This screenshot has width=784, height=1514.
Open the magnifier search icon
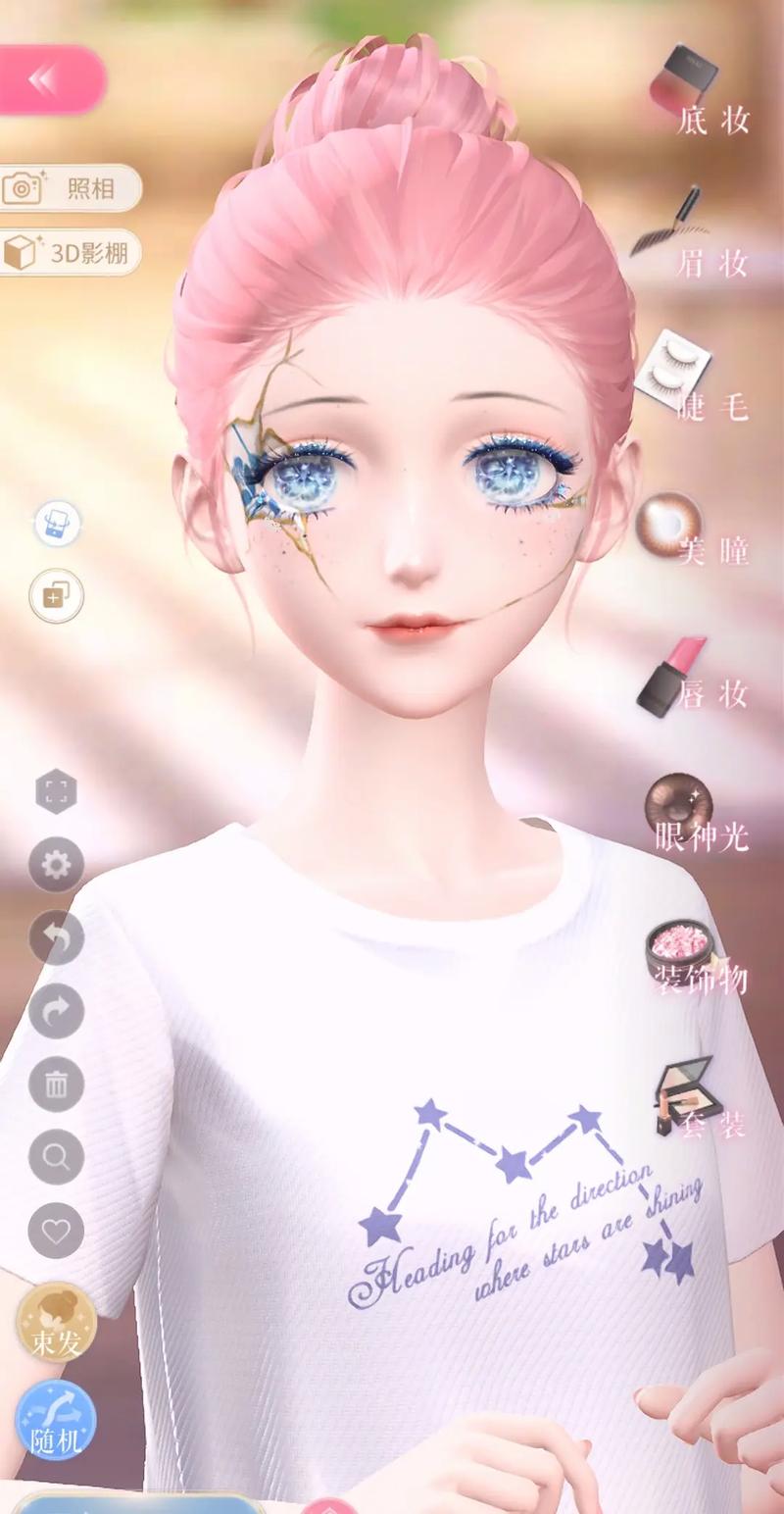pos(56,1158)
